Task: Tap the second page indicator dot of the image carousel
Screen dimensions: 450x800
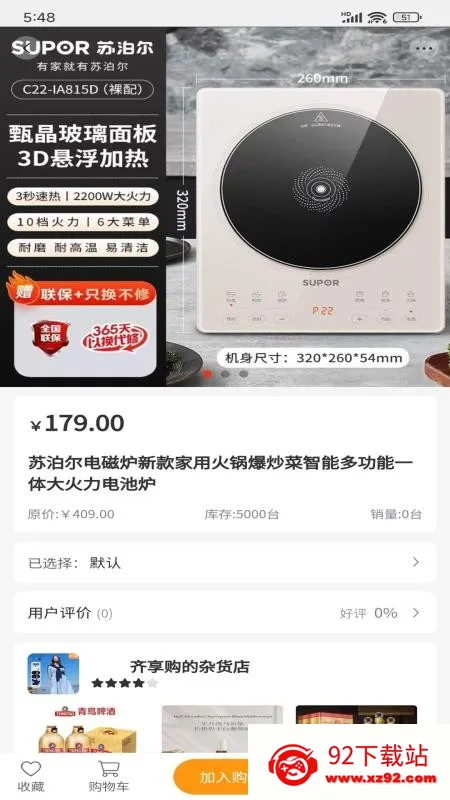Action: [225, 373]
